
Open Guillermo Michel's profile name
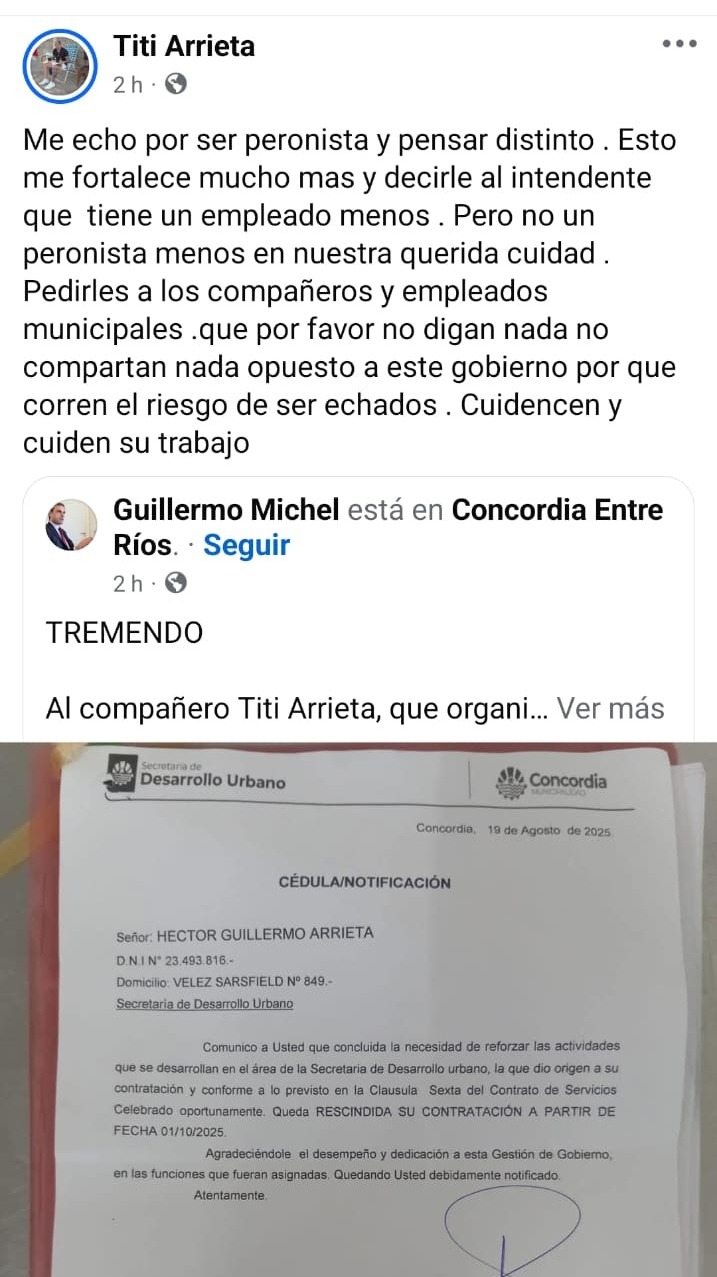[227, 509]
